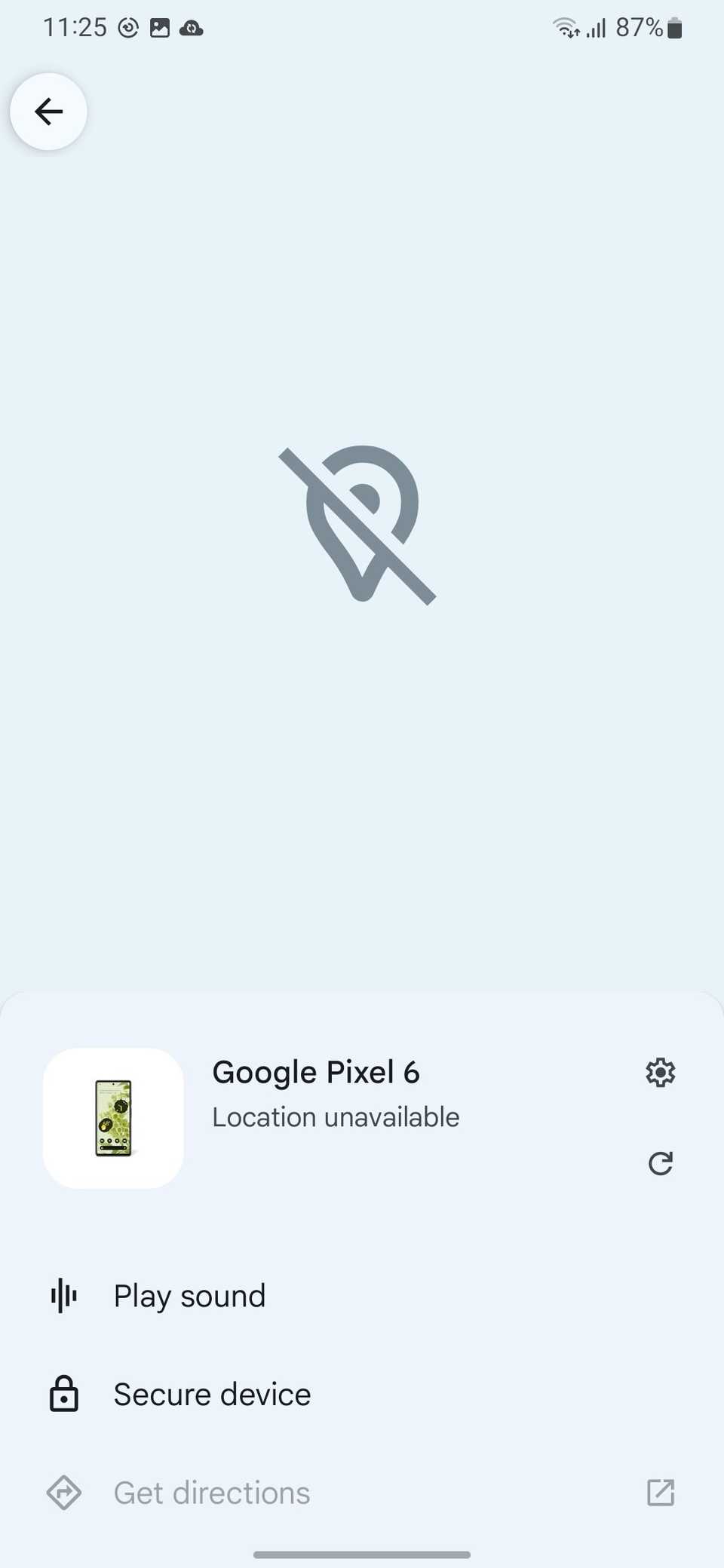Click the clock notification icon in status bar
Screen dimensions: 724x1568
point(127,27)
